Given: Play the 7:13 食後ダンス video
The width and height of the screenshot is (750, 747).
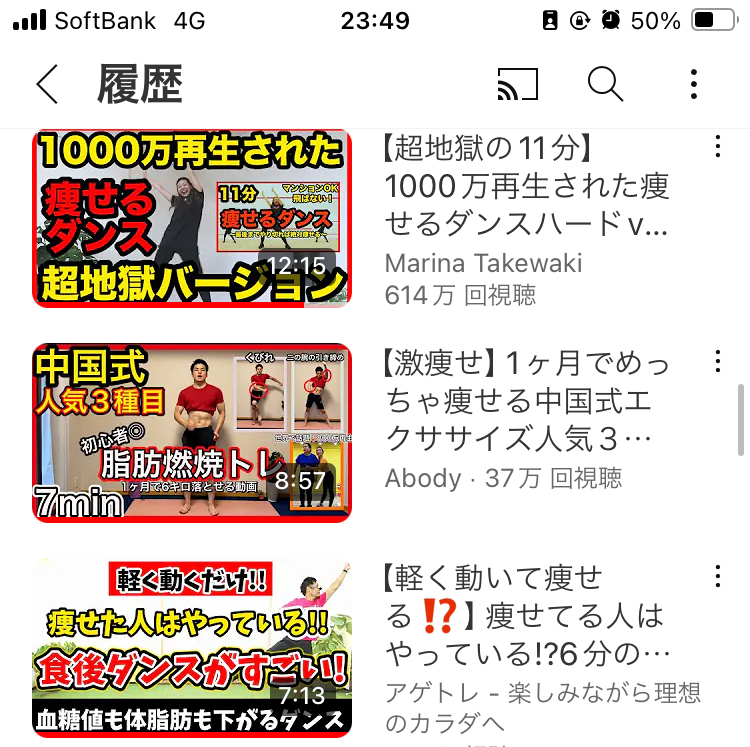Looking at the screenshot, I should [192, 648].
